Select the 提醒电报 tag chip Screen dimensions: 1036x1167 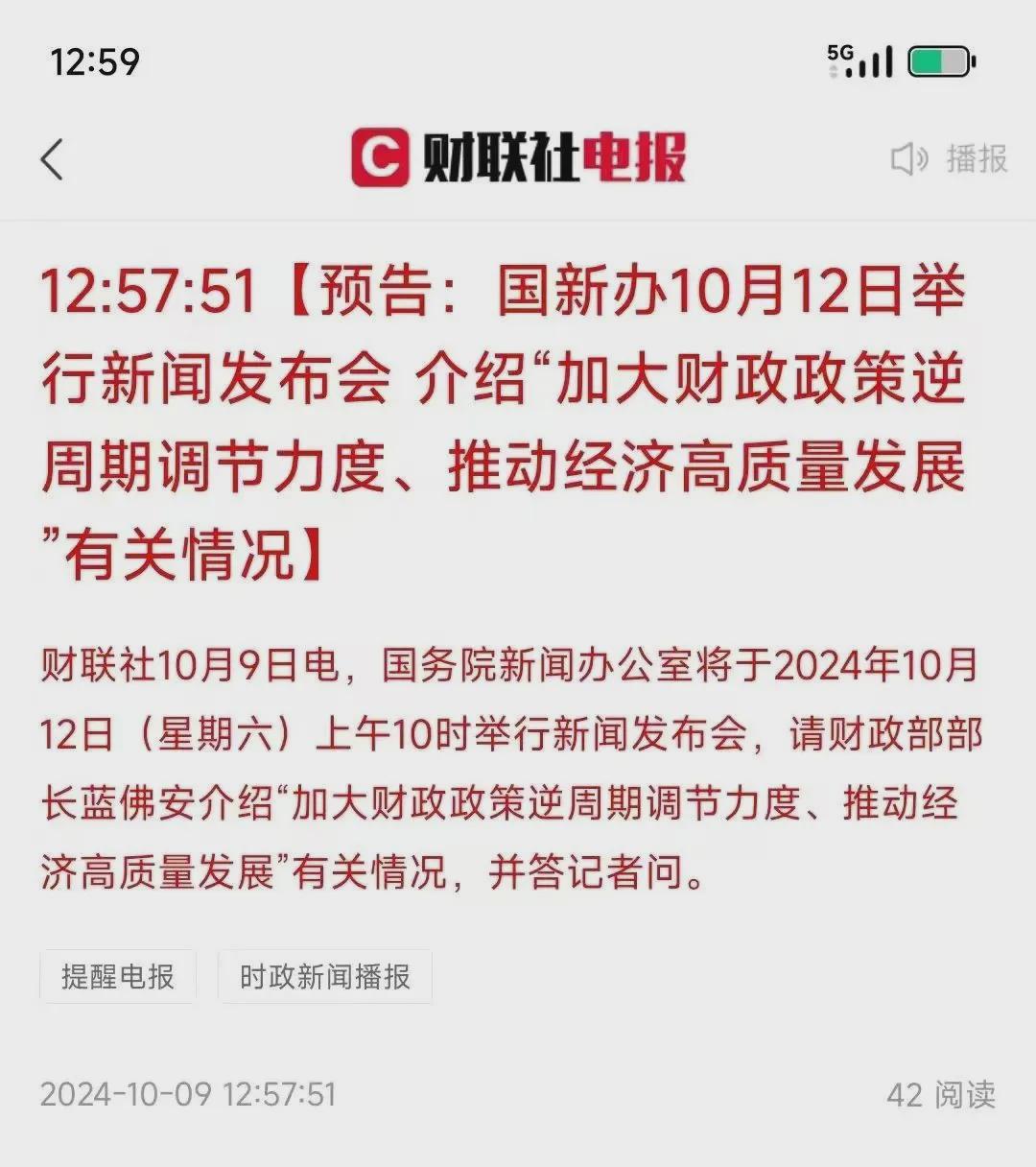[x=118, y=977]
